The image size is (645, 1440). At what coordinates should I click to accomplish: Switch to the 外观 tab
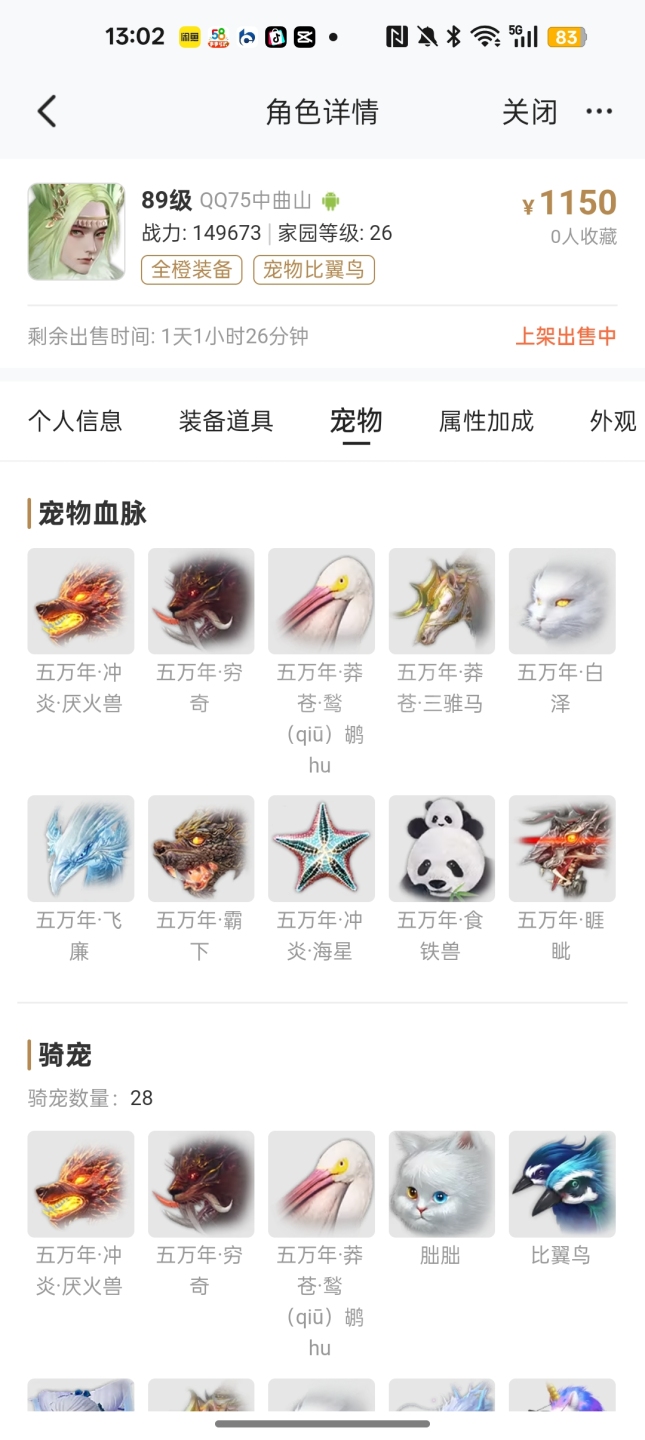[x=613, y=421]
